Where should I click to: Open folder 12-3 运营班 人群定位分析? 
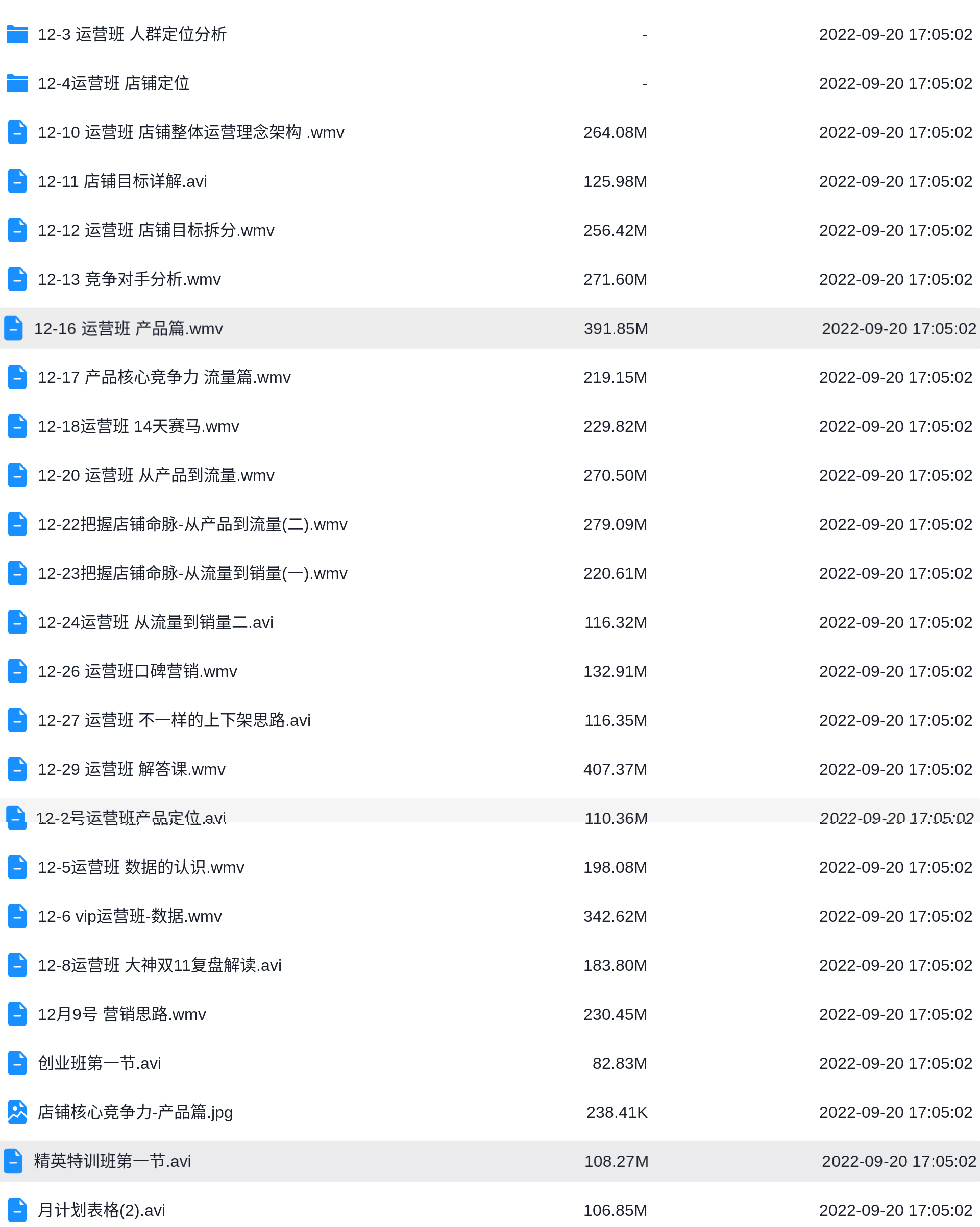[x=132, y=34]
